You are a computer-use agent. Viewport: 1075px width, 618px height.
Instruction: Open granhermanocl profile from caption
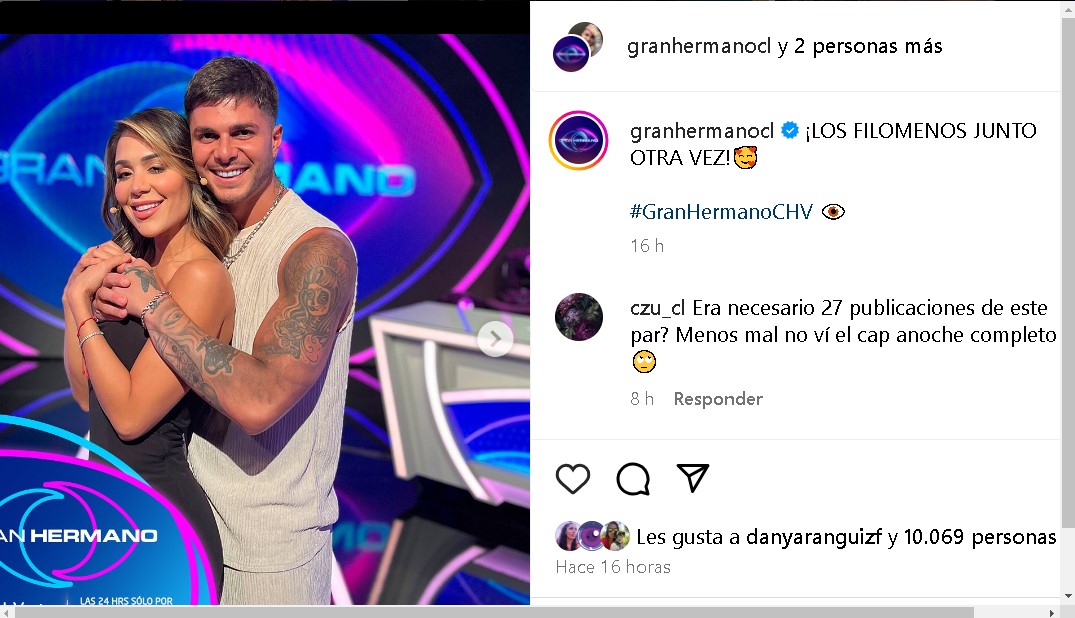pos(703,131)
